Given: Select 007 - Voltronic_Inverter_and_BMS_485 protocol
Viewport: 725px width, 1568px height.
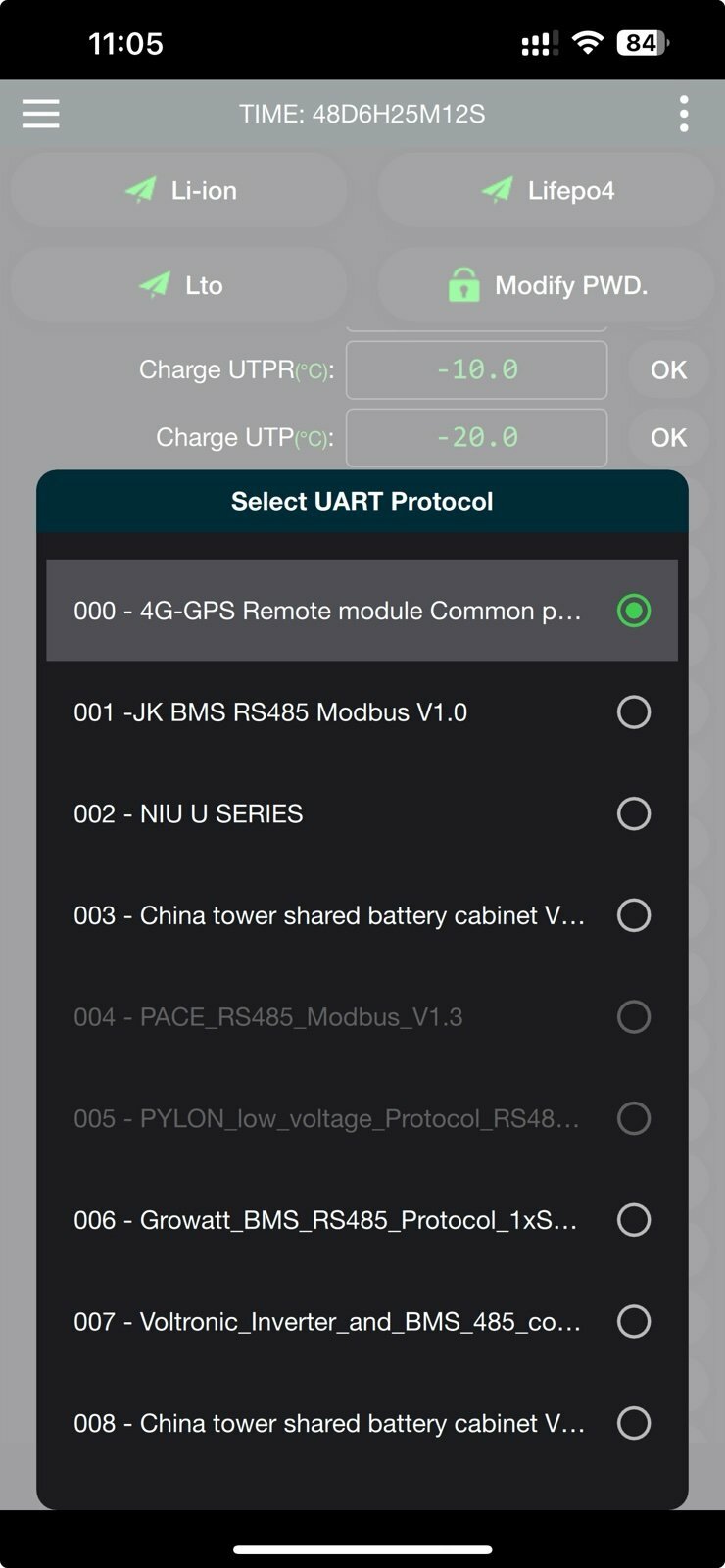Looking at the screenshot, I should (x=362, y=1321).
